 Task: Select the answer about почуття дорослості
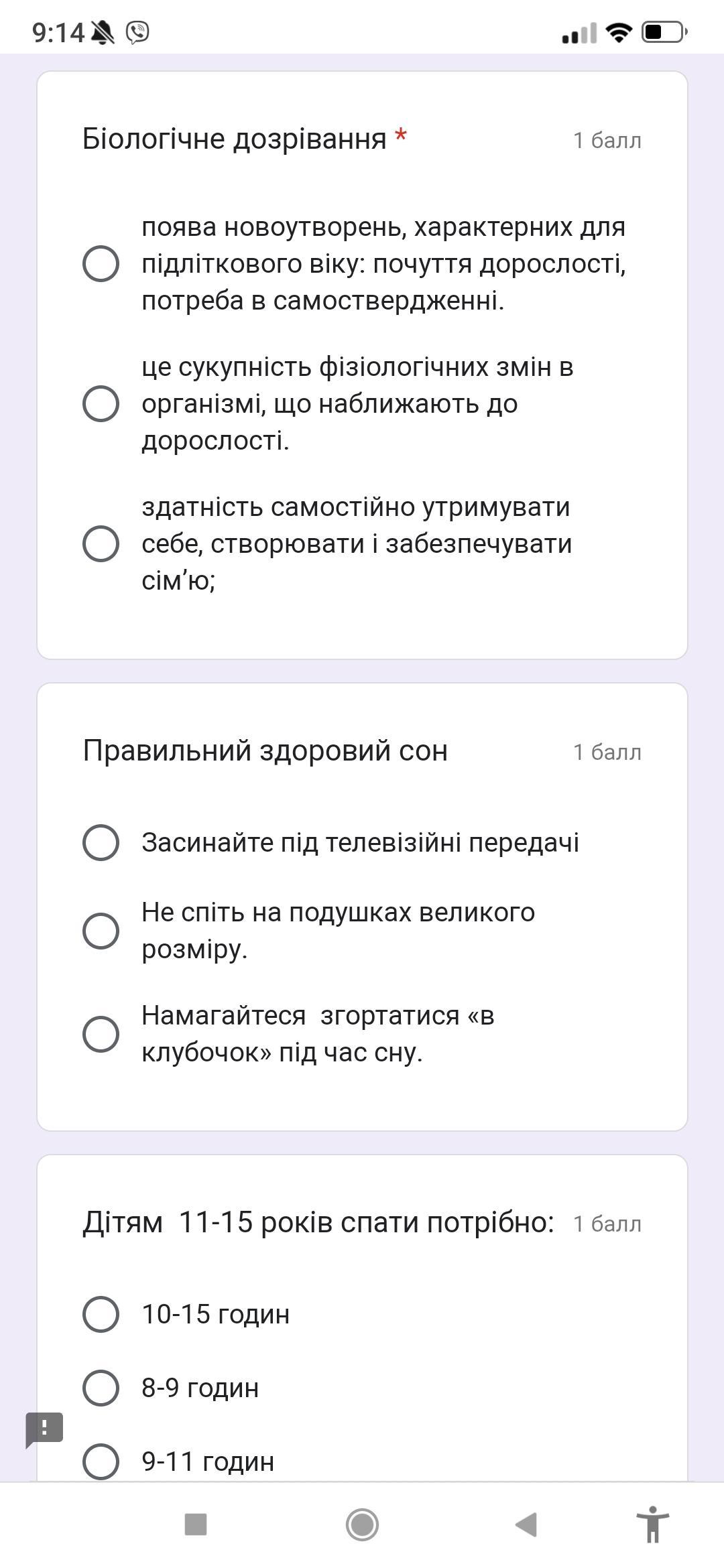coord(101,263)
